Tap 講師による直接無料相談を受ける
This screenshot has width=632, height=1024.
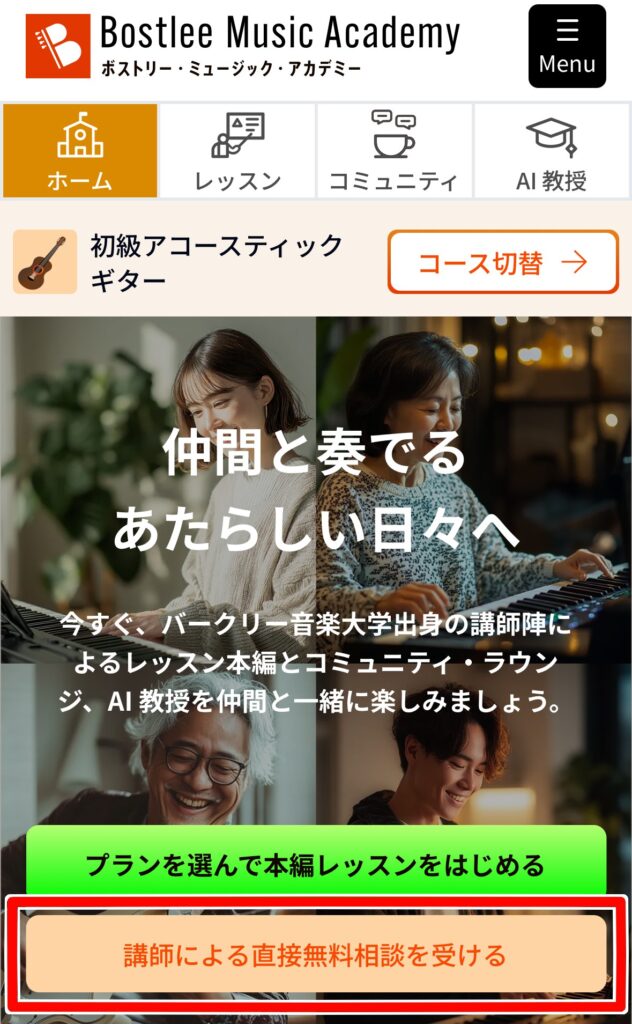pos(316,954)
